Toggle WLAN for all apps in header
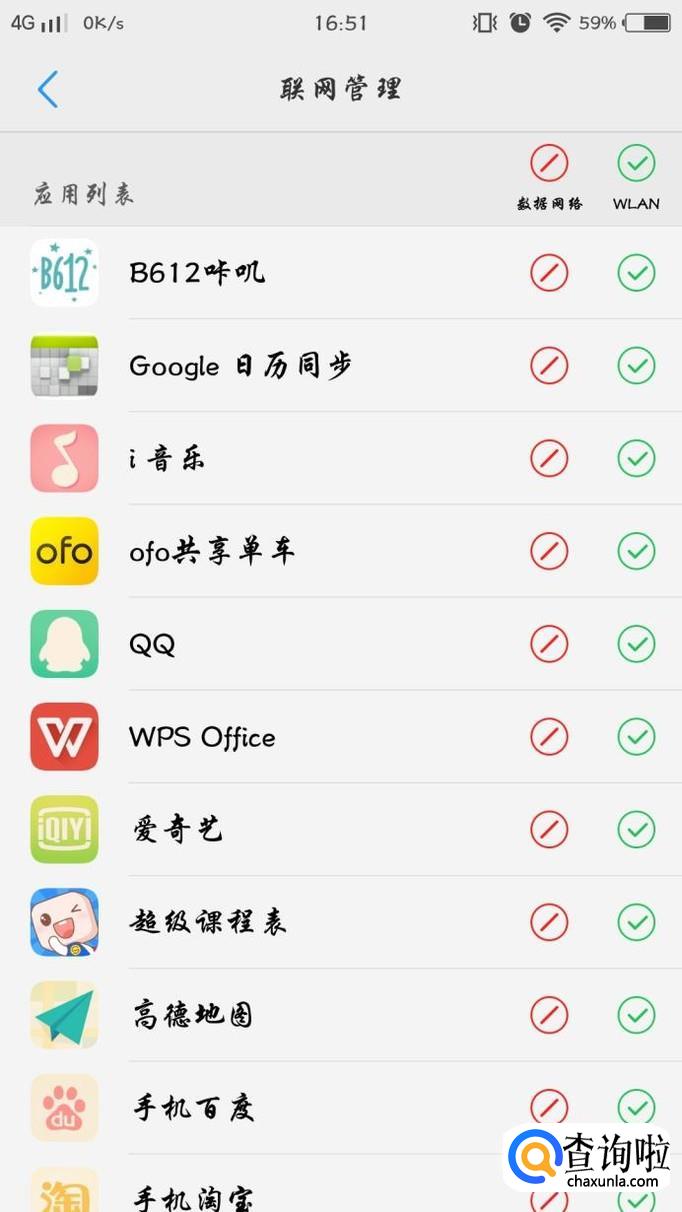Screen dimensions: 682x1212 pyautogui.click(x=636, y=163)
